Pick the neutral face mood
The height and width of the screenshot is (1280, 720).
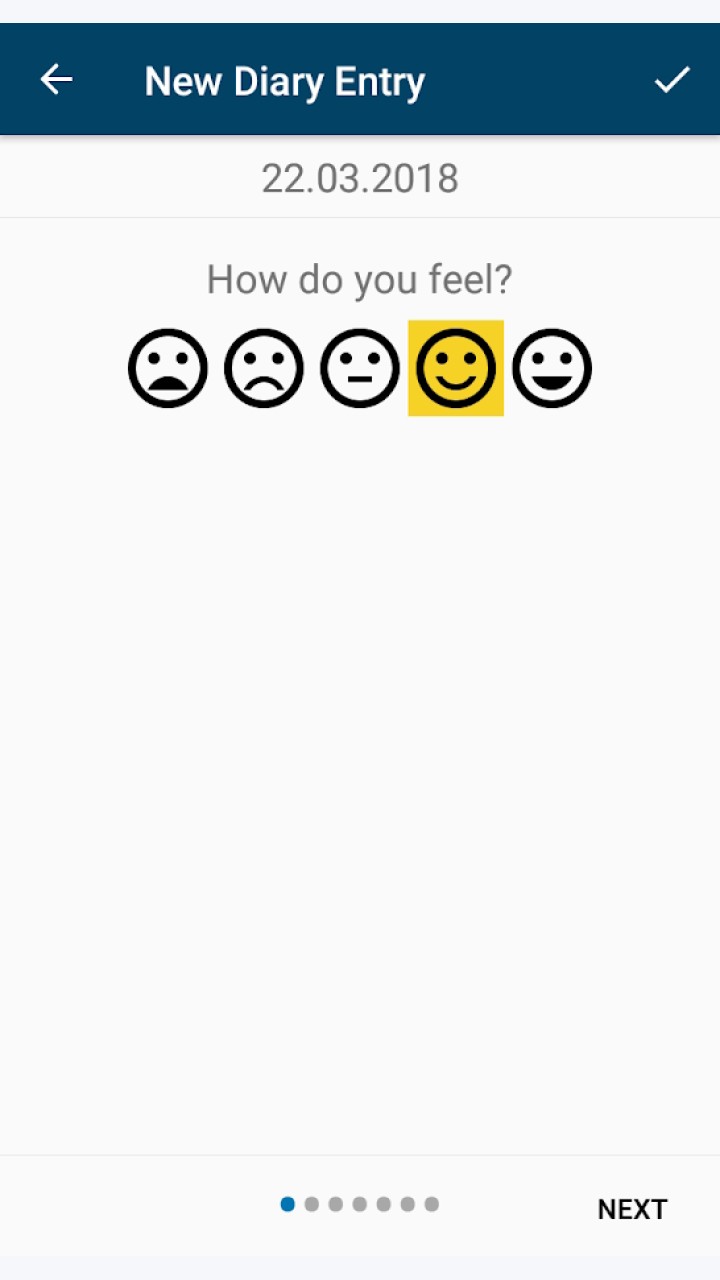pyautogui.click(x=360, y=368)
